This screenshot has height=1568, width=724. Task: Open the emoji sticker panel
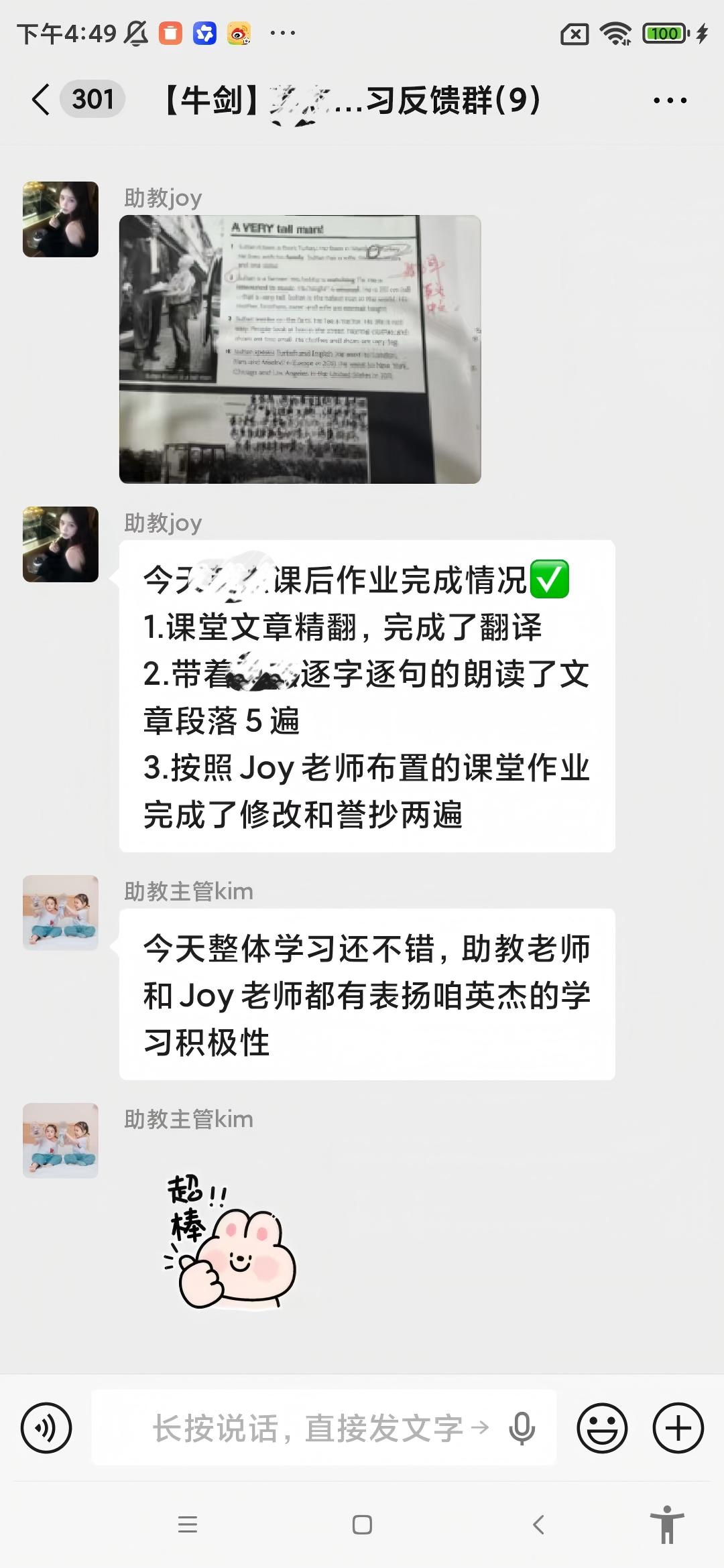602,1428
